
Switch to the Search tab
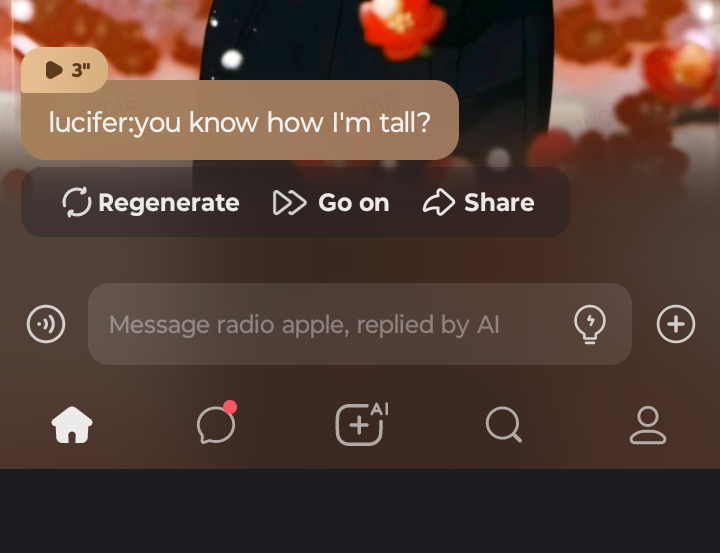504,425
